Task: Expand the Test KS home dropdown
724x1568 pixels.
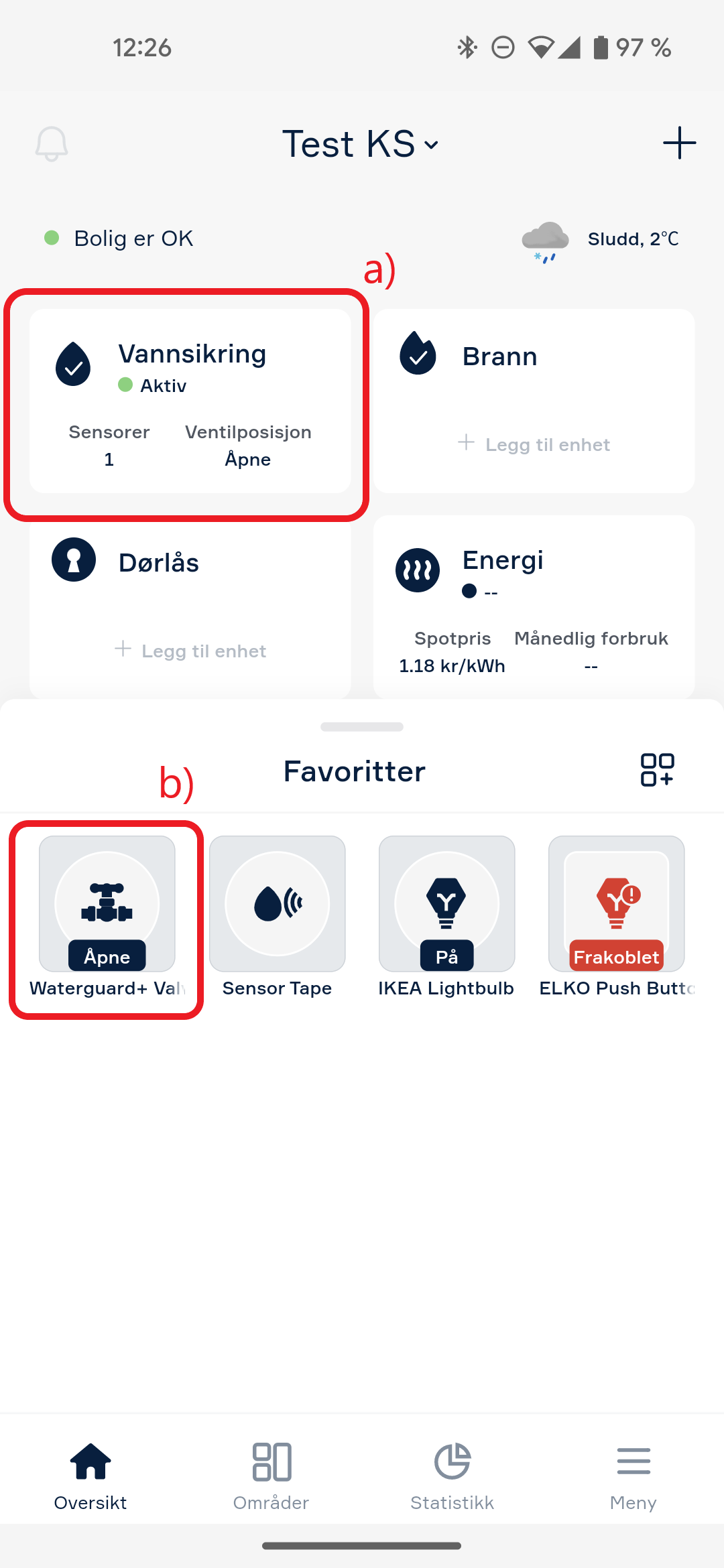Action: click(x=361, y=144)
